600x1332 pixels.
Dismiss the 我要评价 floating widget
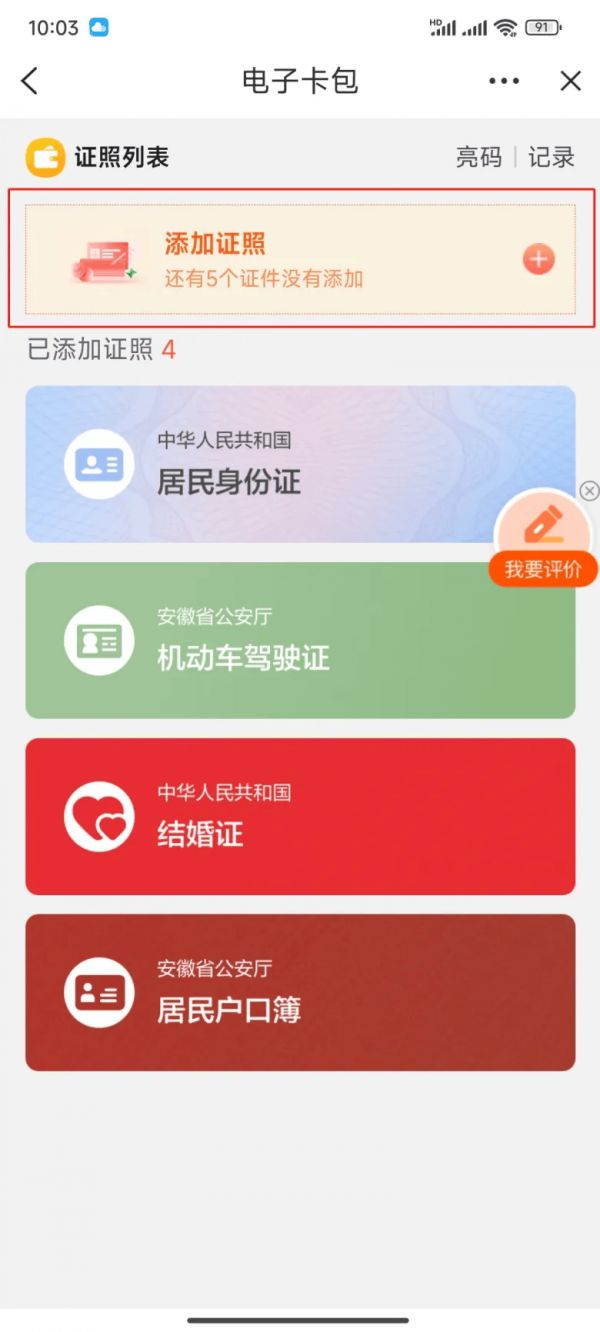(x=590, y=490)
